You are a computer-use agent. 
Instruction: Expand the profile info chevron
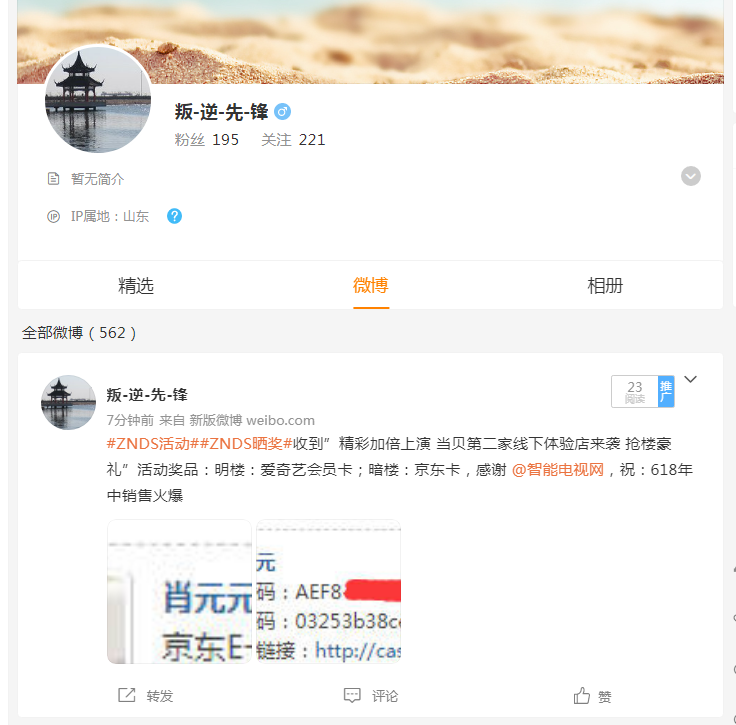pyautogui.click(x=691, y=176)
